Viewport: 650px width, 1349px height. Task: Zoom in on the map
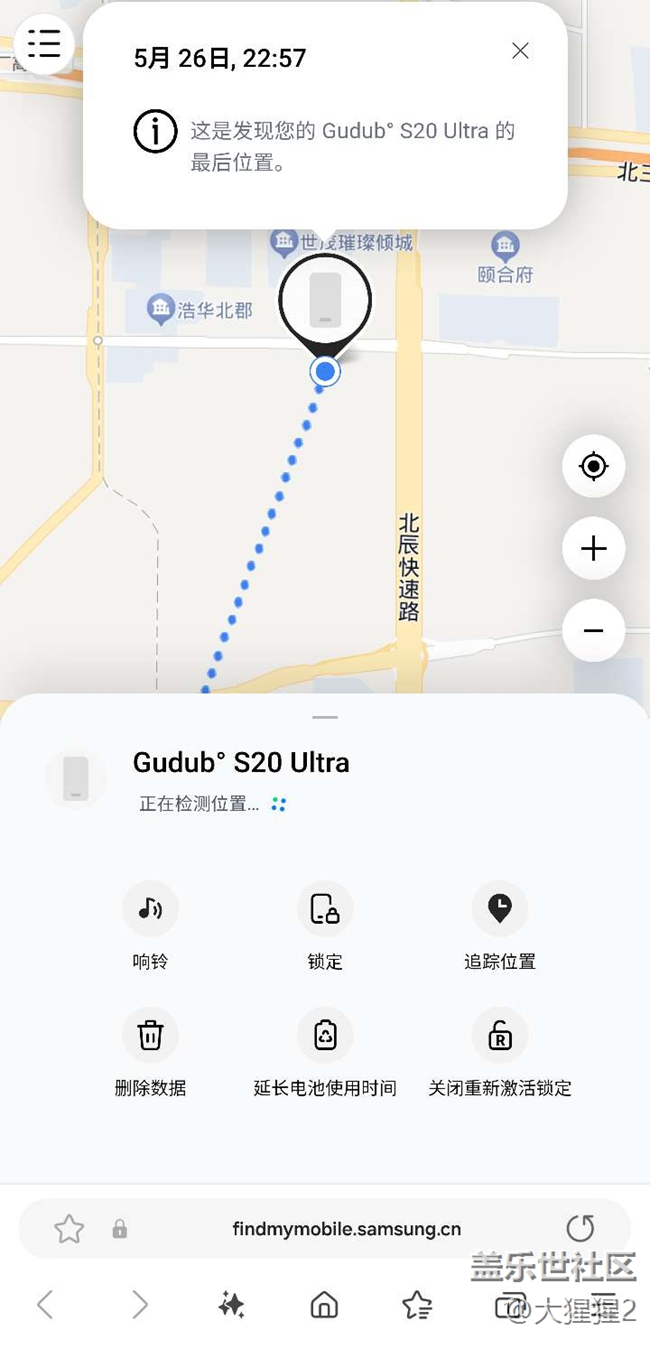tap(594, 548)
